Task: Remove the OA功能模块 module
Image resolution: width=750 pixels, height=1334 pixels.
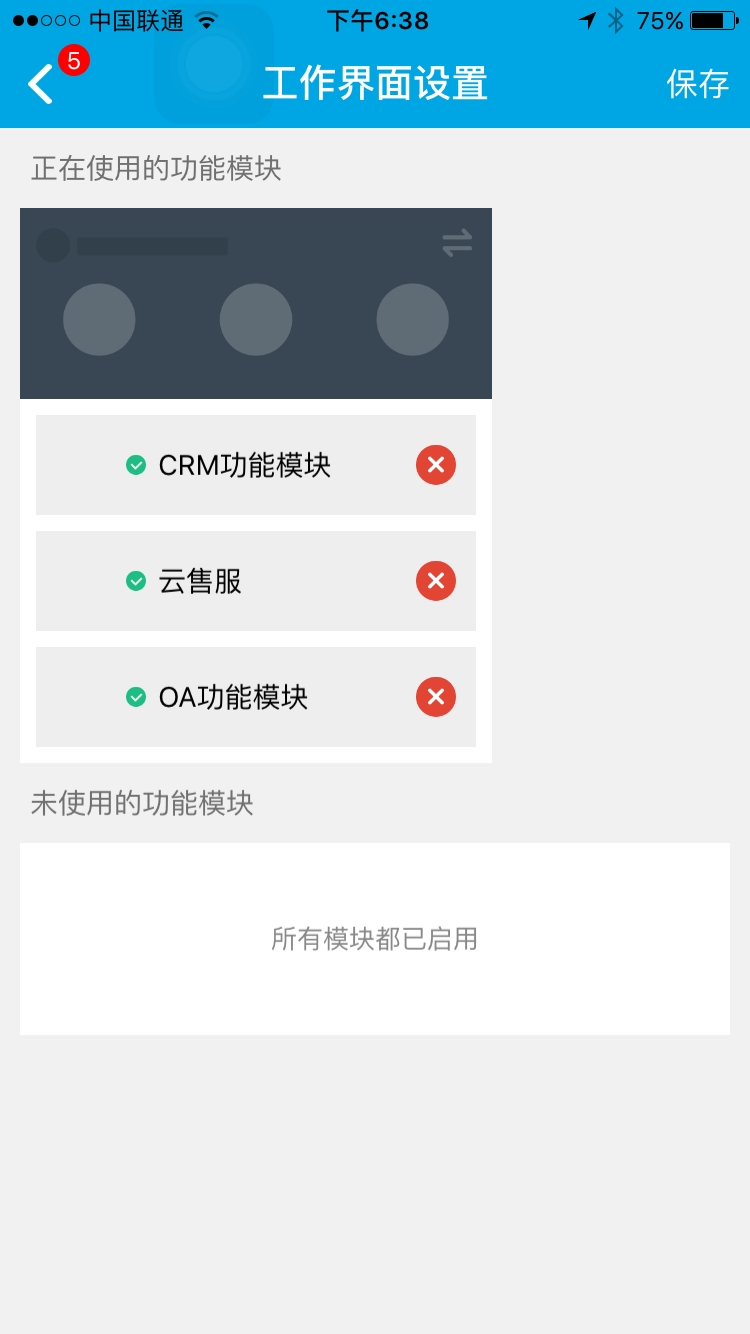Action: (436, 697)
